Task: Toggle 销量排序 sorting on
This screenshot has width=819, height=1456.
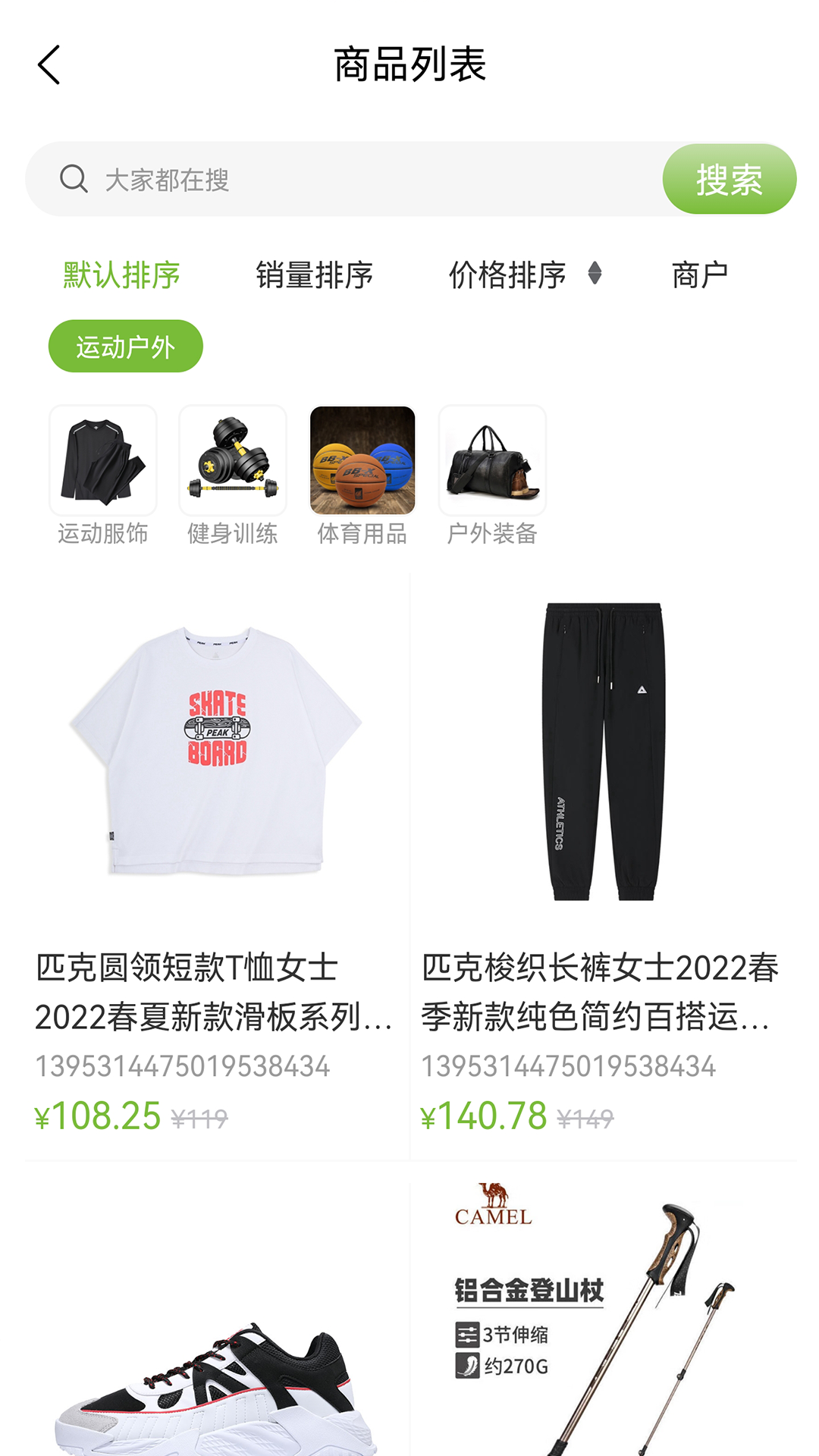Action: pyautogui.click(x=315, y=275)
